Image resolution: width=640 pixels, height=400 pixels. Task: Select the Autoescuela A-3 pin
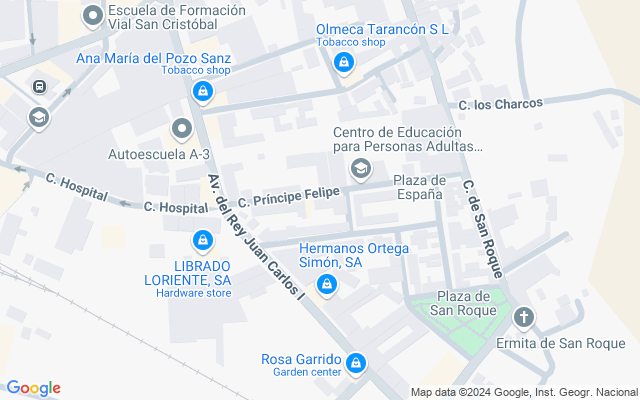click(x=182, y=129)
